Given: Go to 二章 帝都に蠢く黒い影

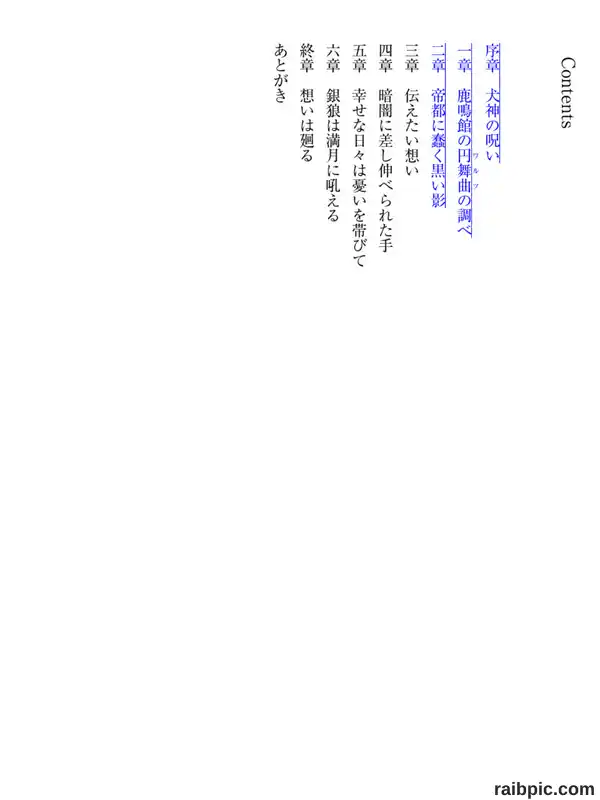Looking at the screenshot, I should [x=439, y=126].
